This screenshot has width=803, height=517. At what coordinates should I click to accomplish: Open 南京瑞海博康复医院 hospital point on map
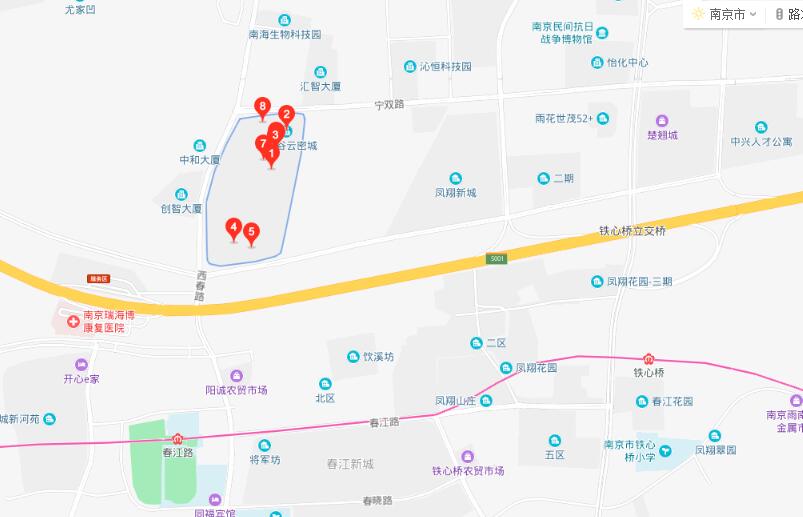(x=72, y=320)
